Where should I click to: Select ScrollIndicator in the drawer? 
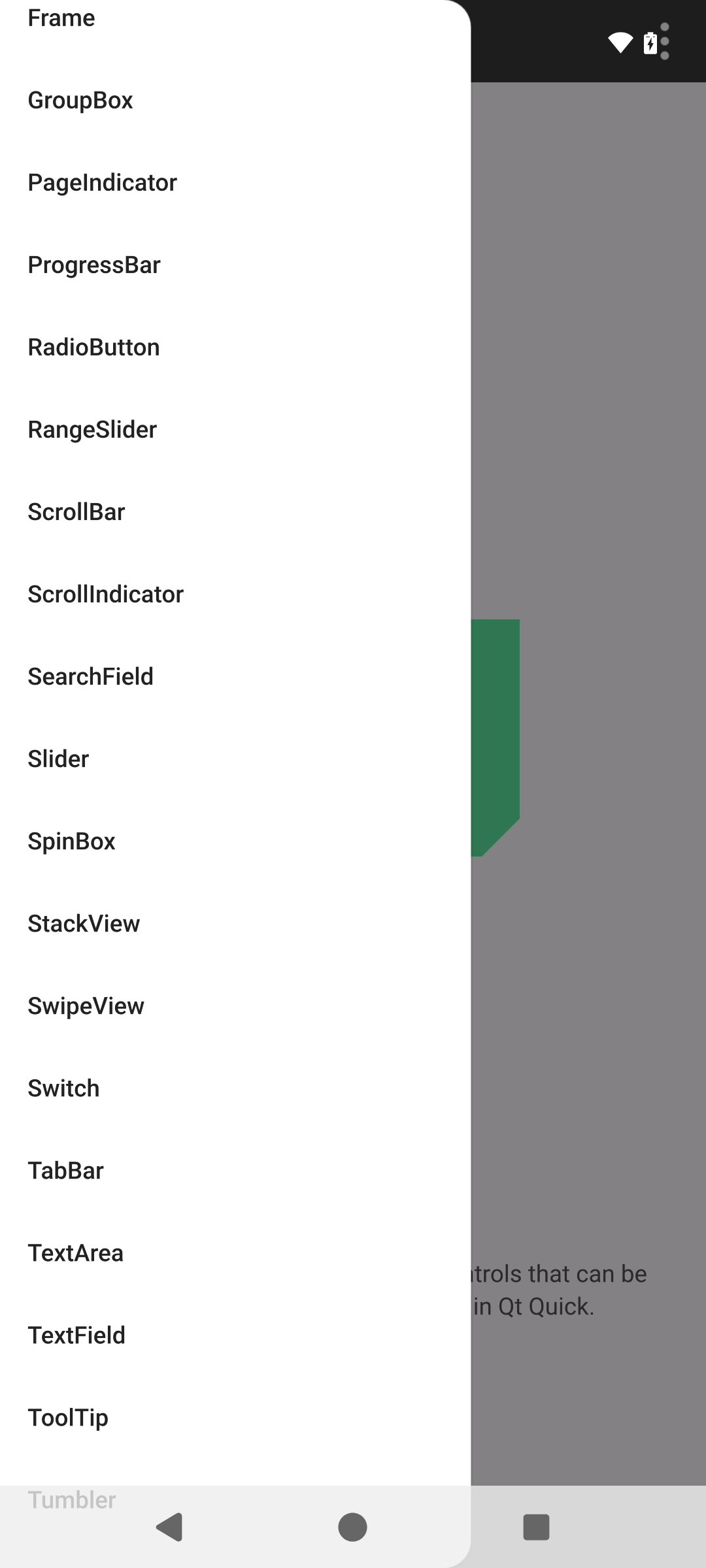tap(235, 595)
